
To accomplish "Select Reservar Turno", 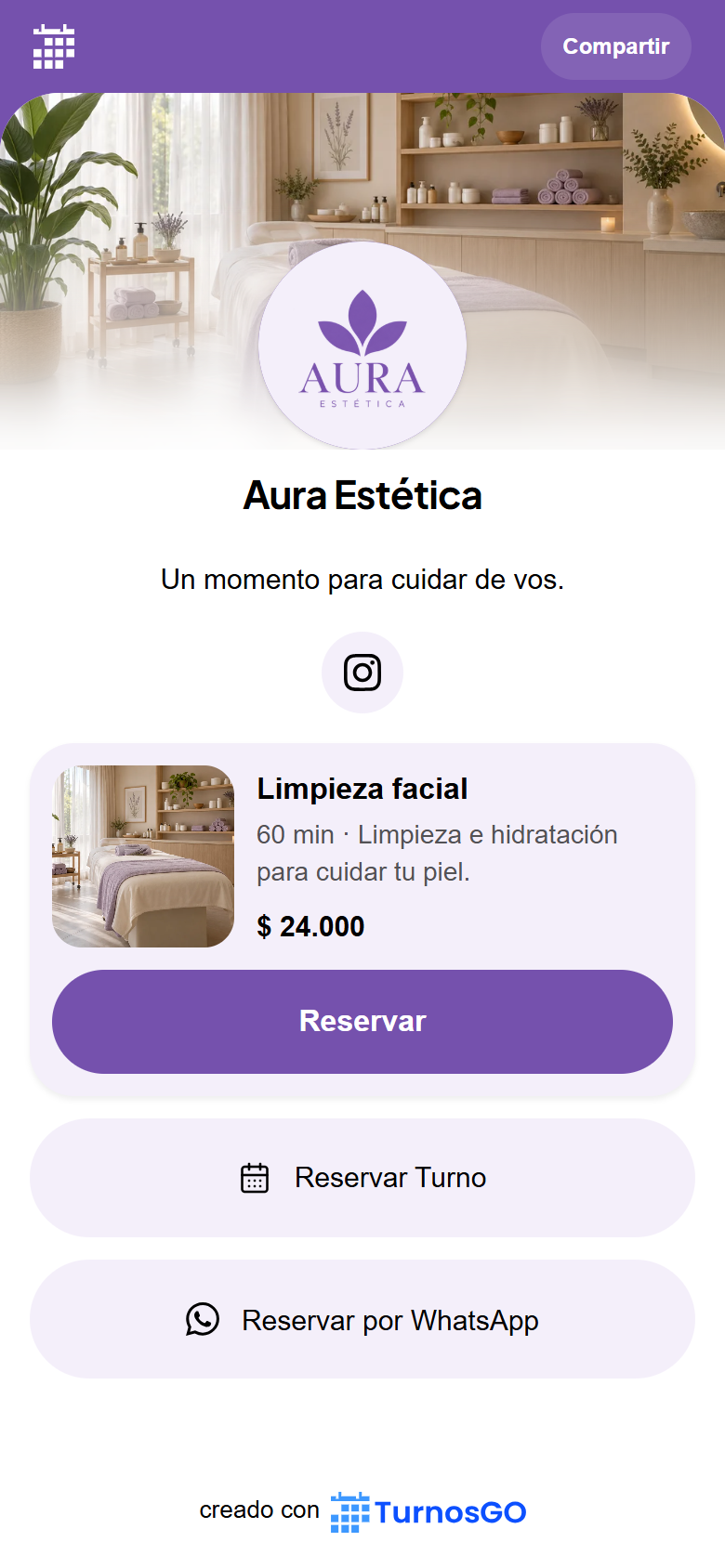I will [362, 1178].
